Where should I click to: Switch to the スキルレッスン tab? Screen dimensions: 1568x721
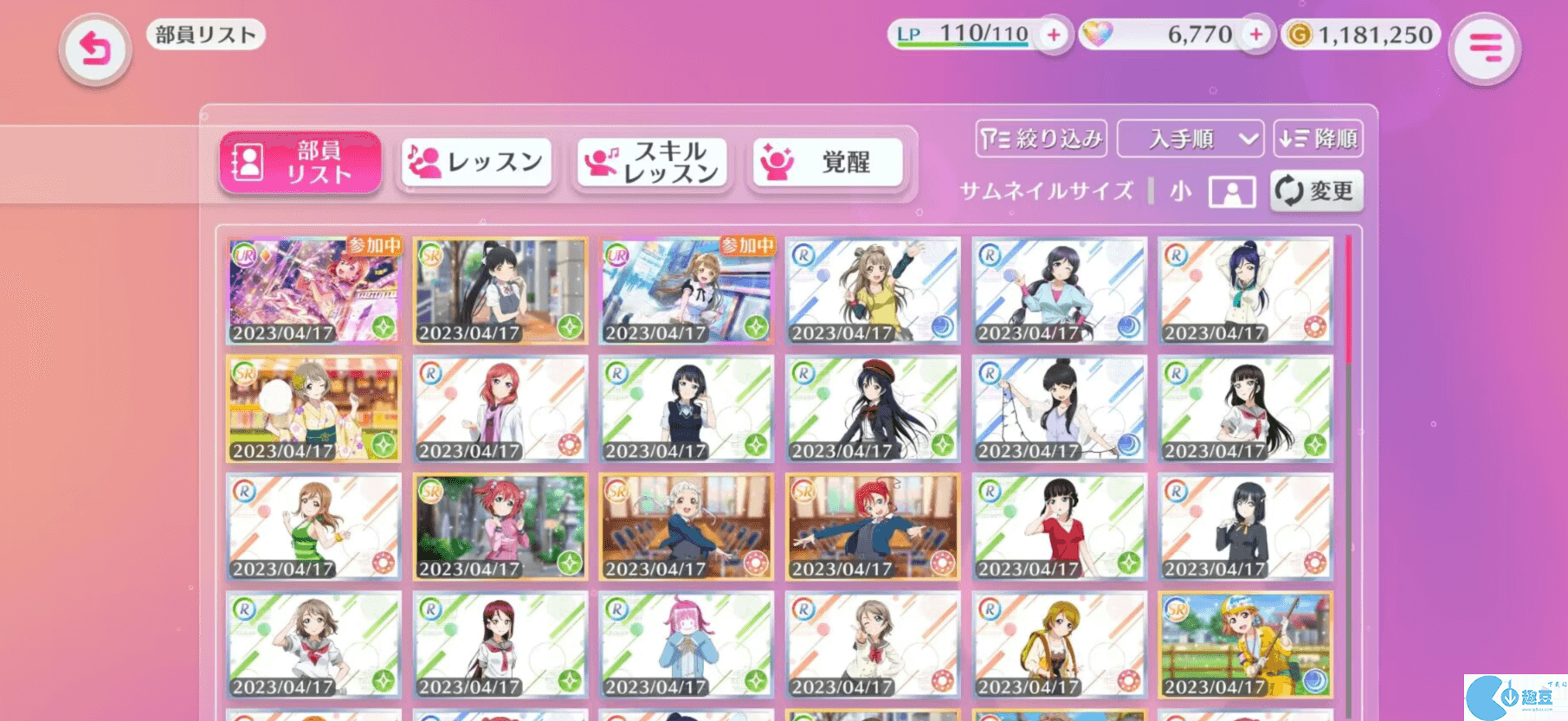[x=652, y=162]
